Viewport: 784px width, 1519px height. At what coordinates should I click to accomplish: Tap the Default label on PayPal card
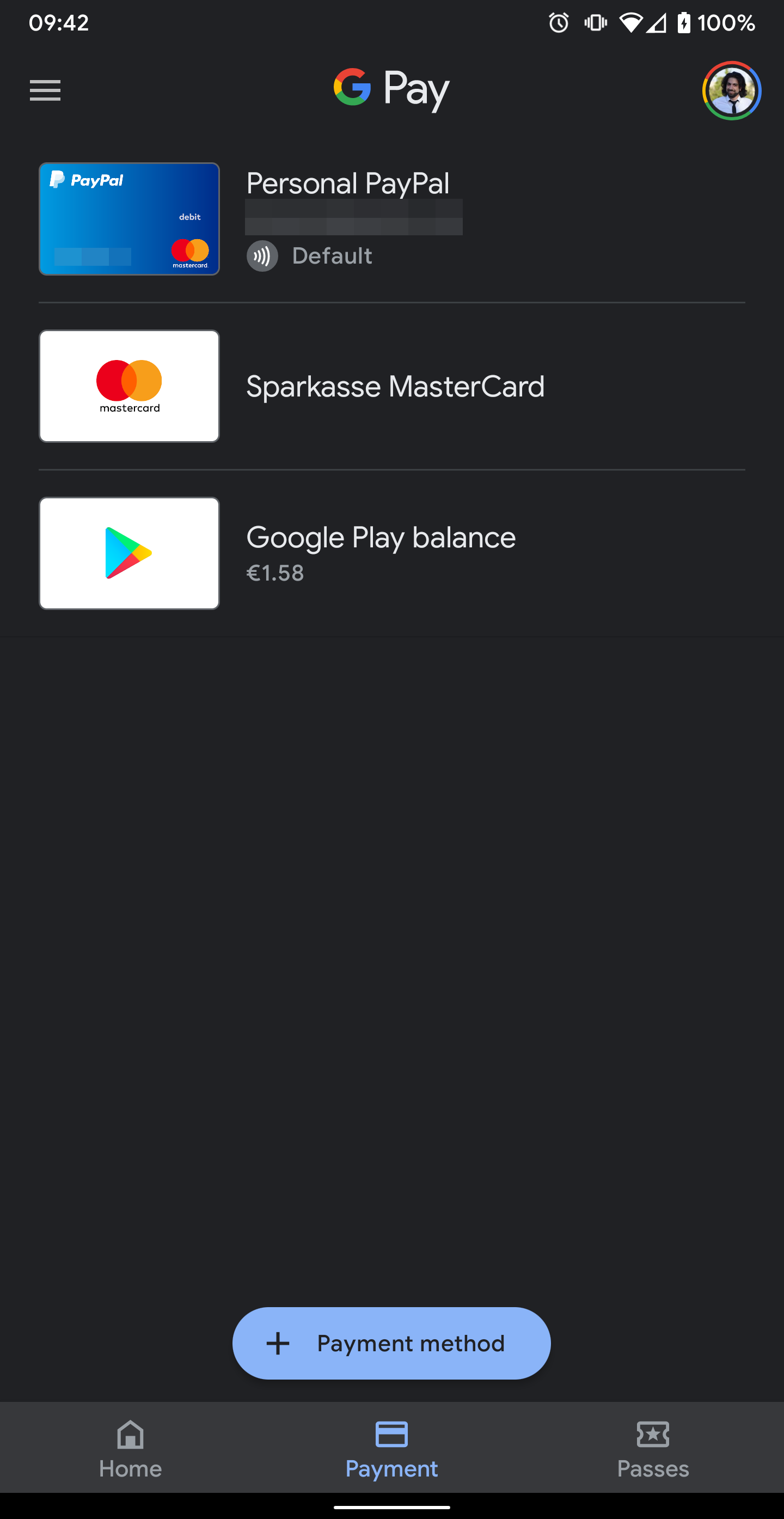click(332, 256)
